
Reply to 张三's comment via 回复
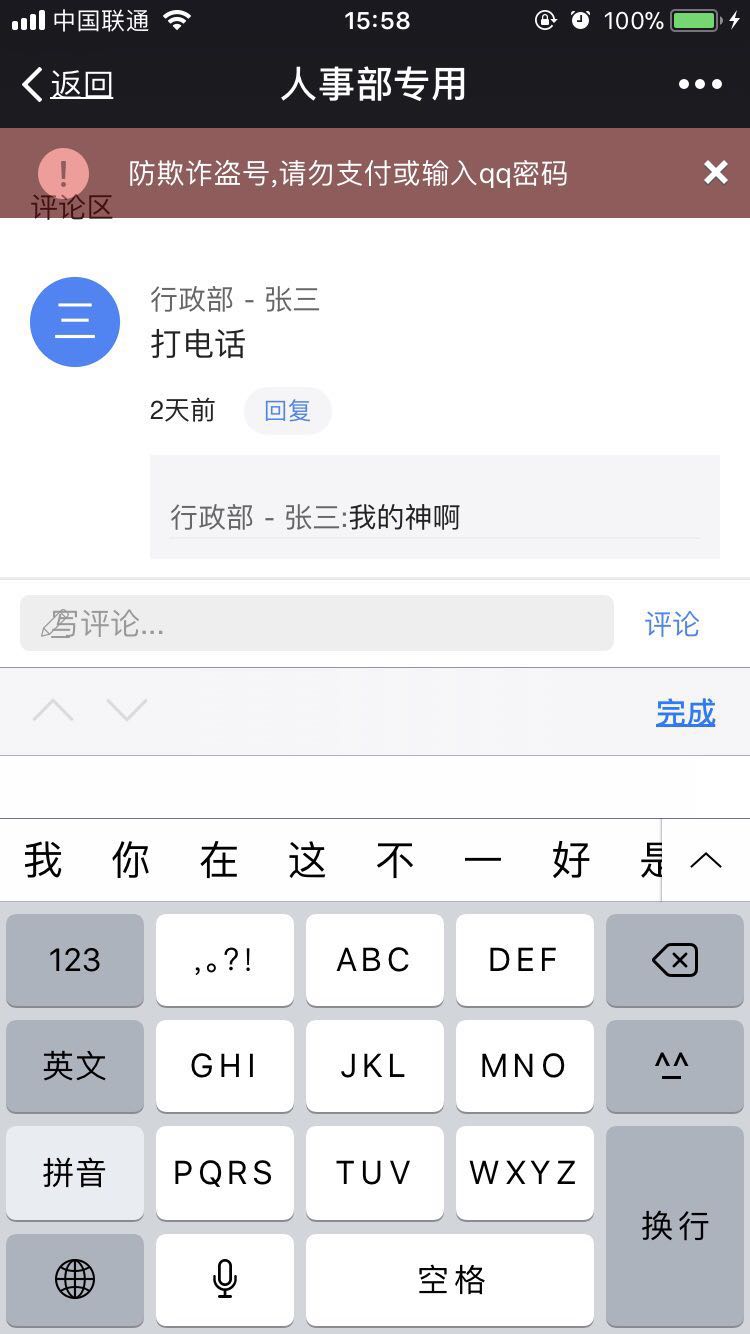[287, 411]
